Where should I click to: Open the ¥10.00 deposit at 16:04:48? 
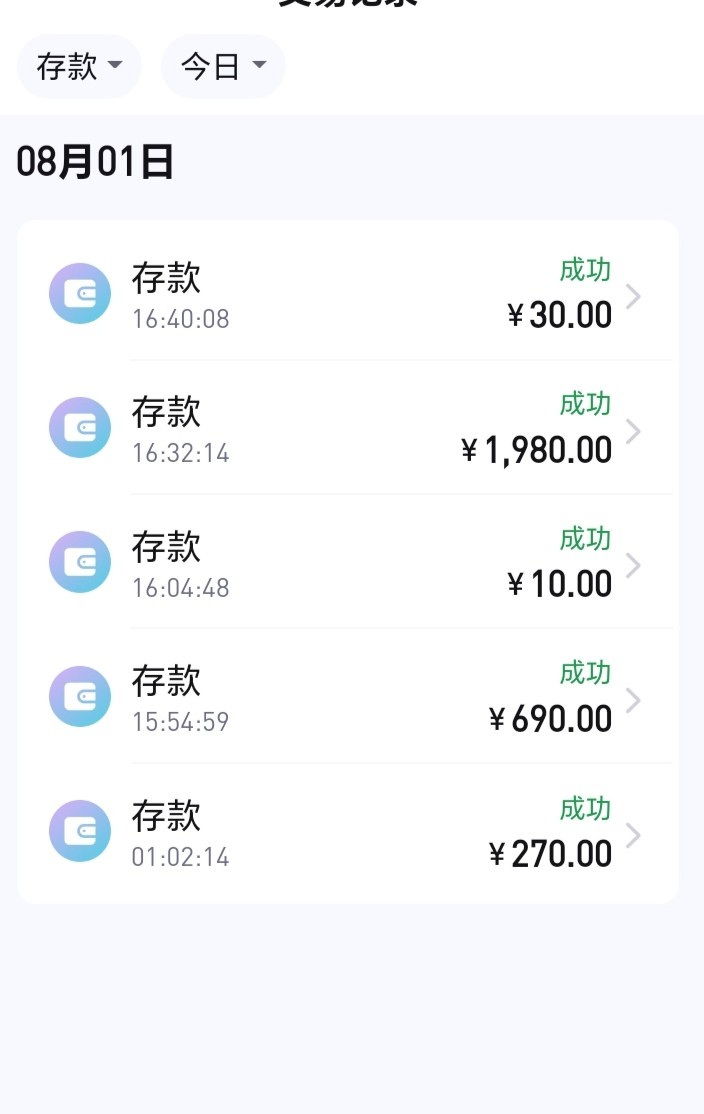(x=347, y=563)
